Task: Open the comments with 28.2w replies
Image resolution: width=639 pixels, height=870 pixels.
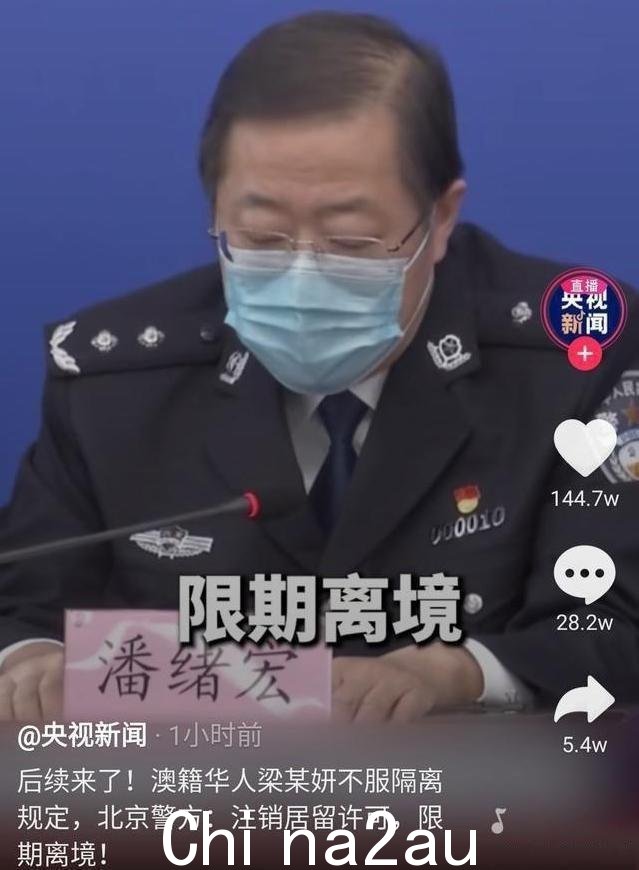Action: click(x=585, y=575)
